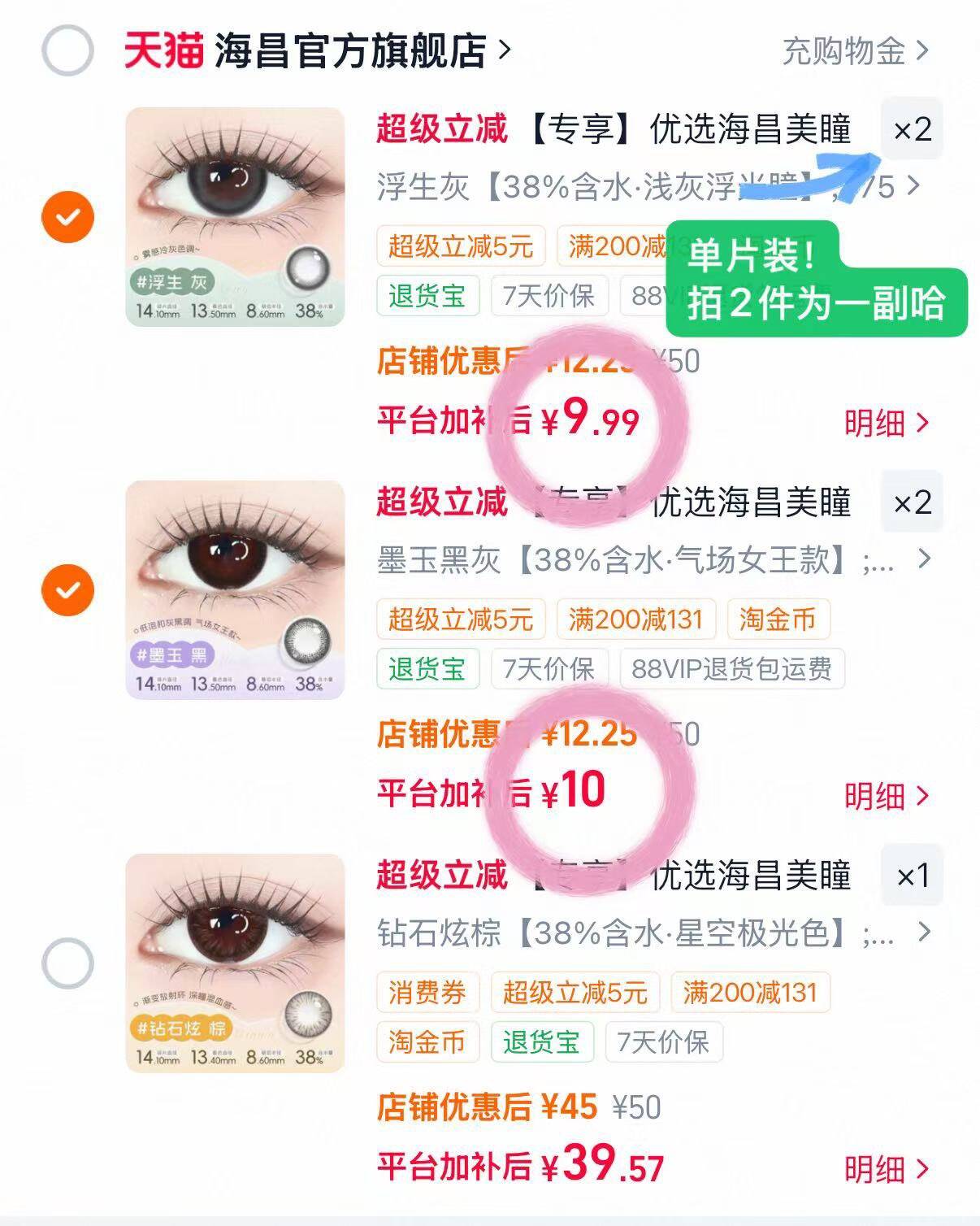Open the 钻石炫棕 product image
The width and height of the screenshot is (980, 1226).
coord(235,963)
